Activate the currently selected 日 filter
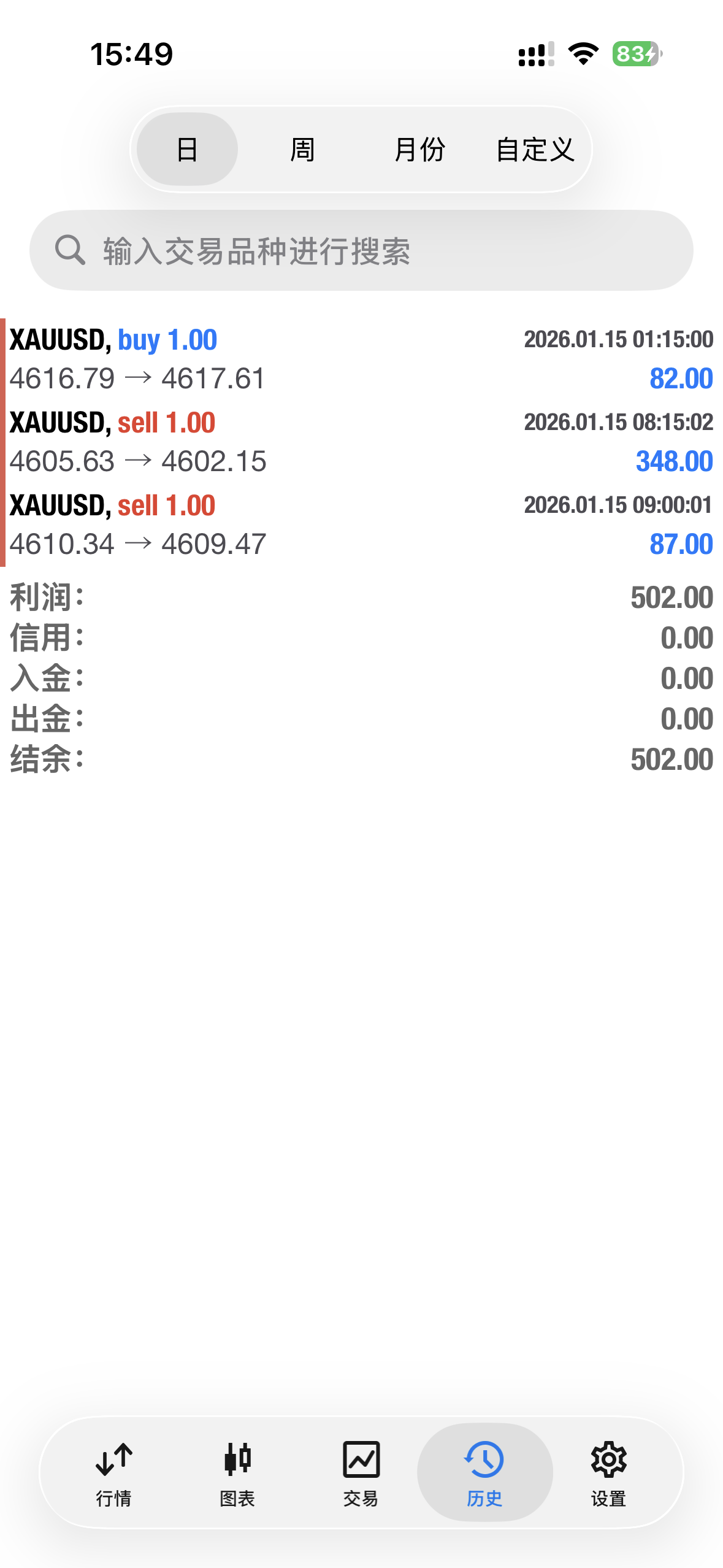 [x=186, y=148]
